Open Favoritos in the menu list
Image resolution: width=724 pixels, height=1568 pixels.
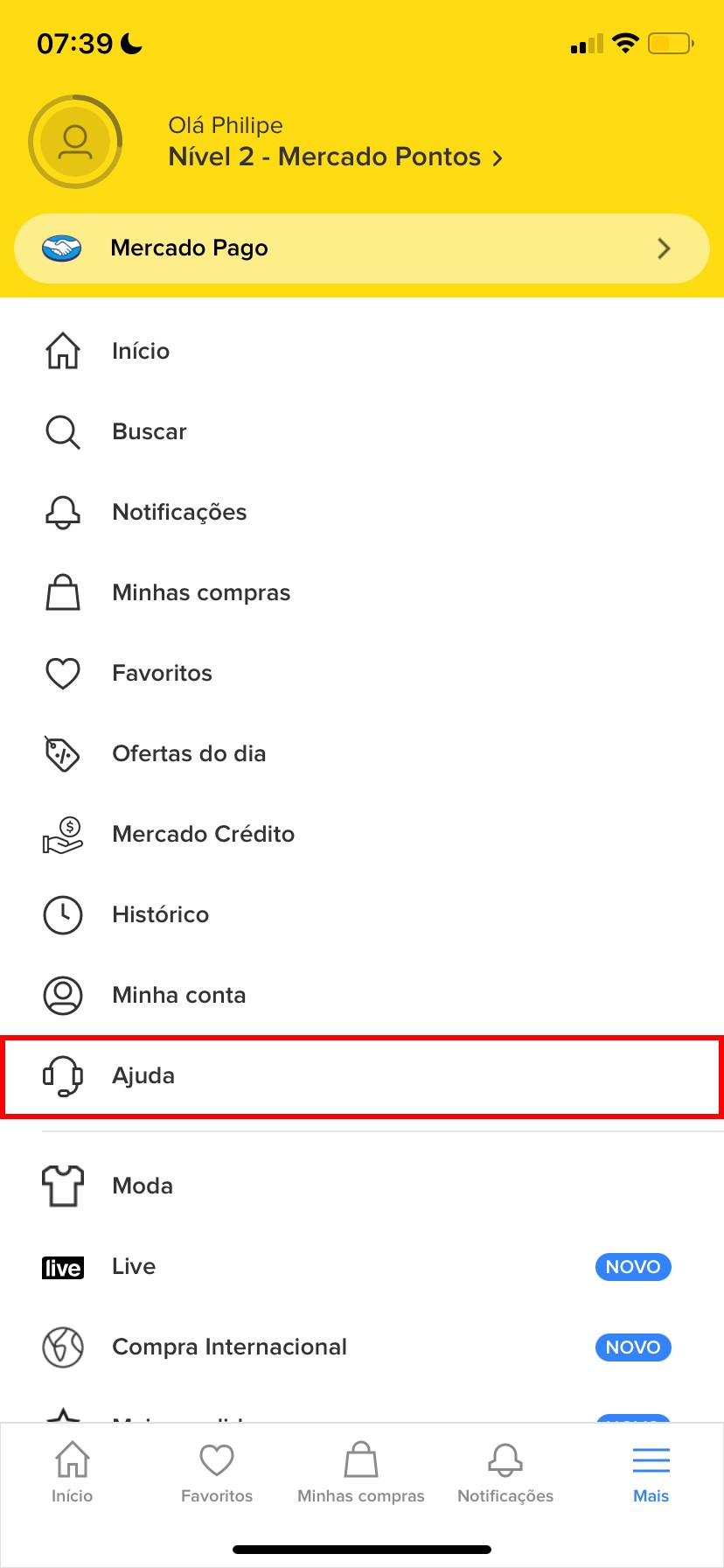tap(162, 674)
